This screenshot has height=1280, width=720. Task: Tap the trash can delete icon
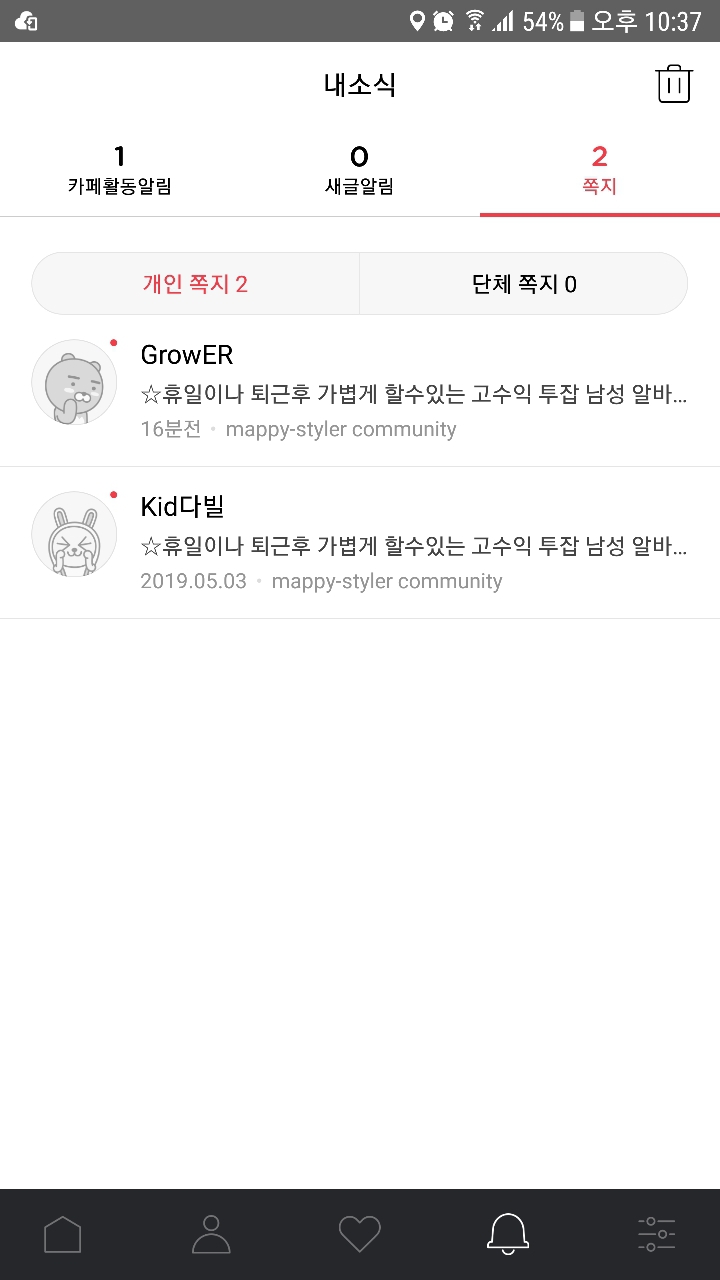click(674, 84)
